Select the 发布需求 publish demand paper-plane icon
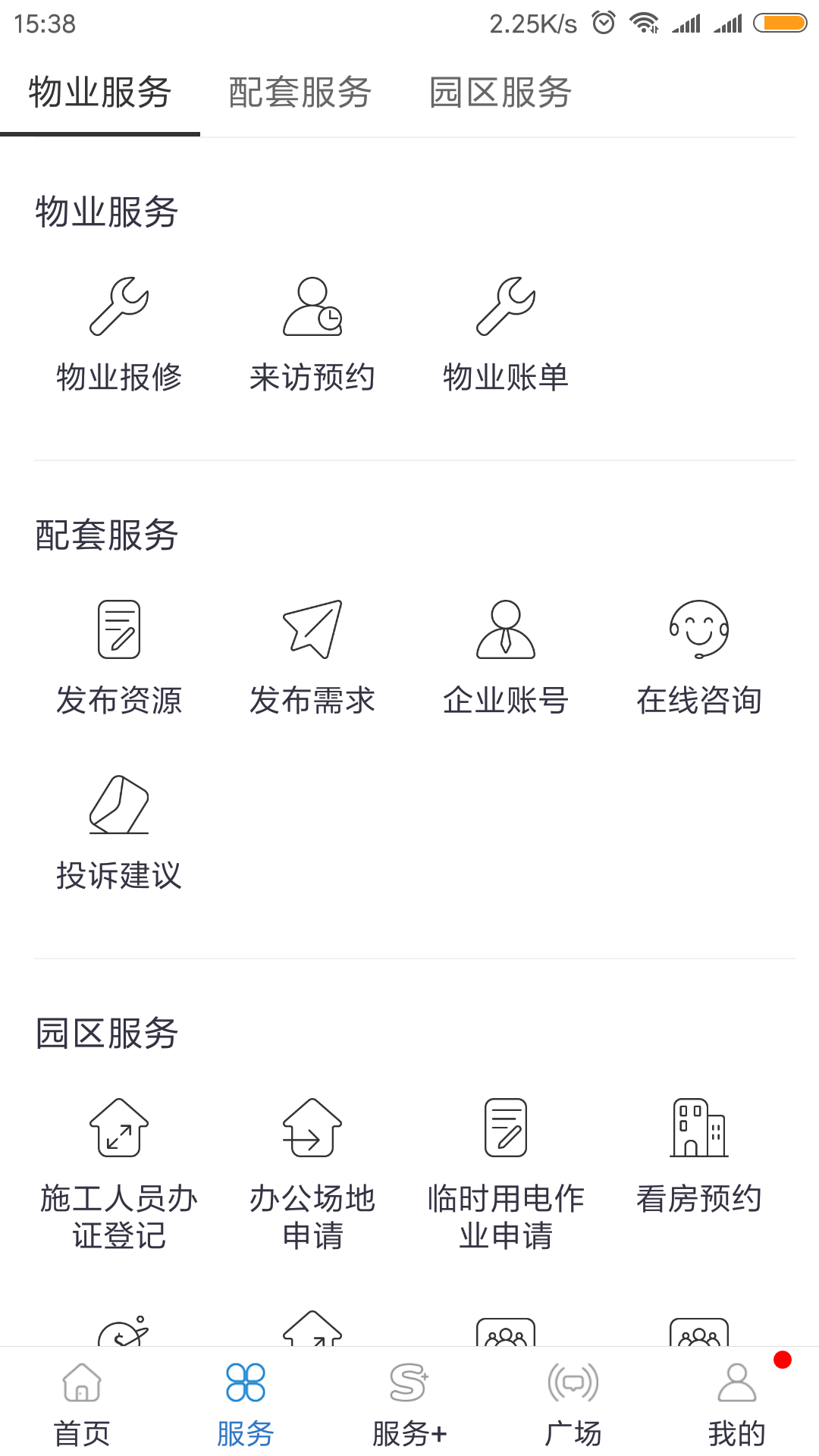The width and height of the screenshot is (819, 1456). [313, 656]
